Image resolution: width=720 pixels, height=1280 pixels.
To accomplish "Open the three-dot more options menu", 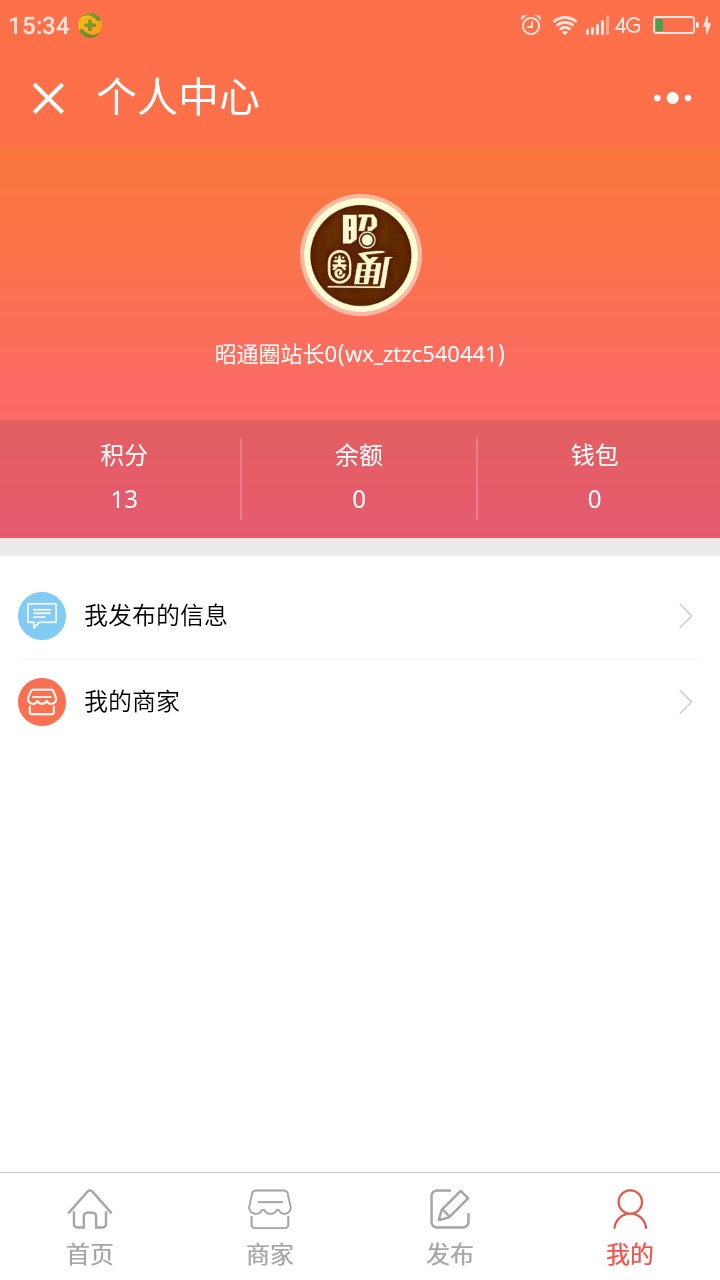I will click(672, 98).
